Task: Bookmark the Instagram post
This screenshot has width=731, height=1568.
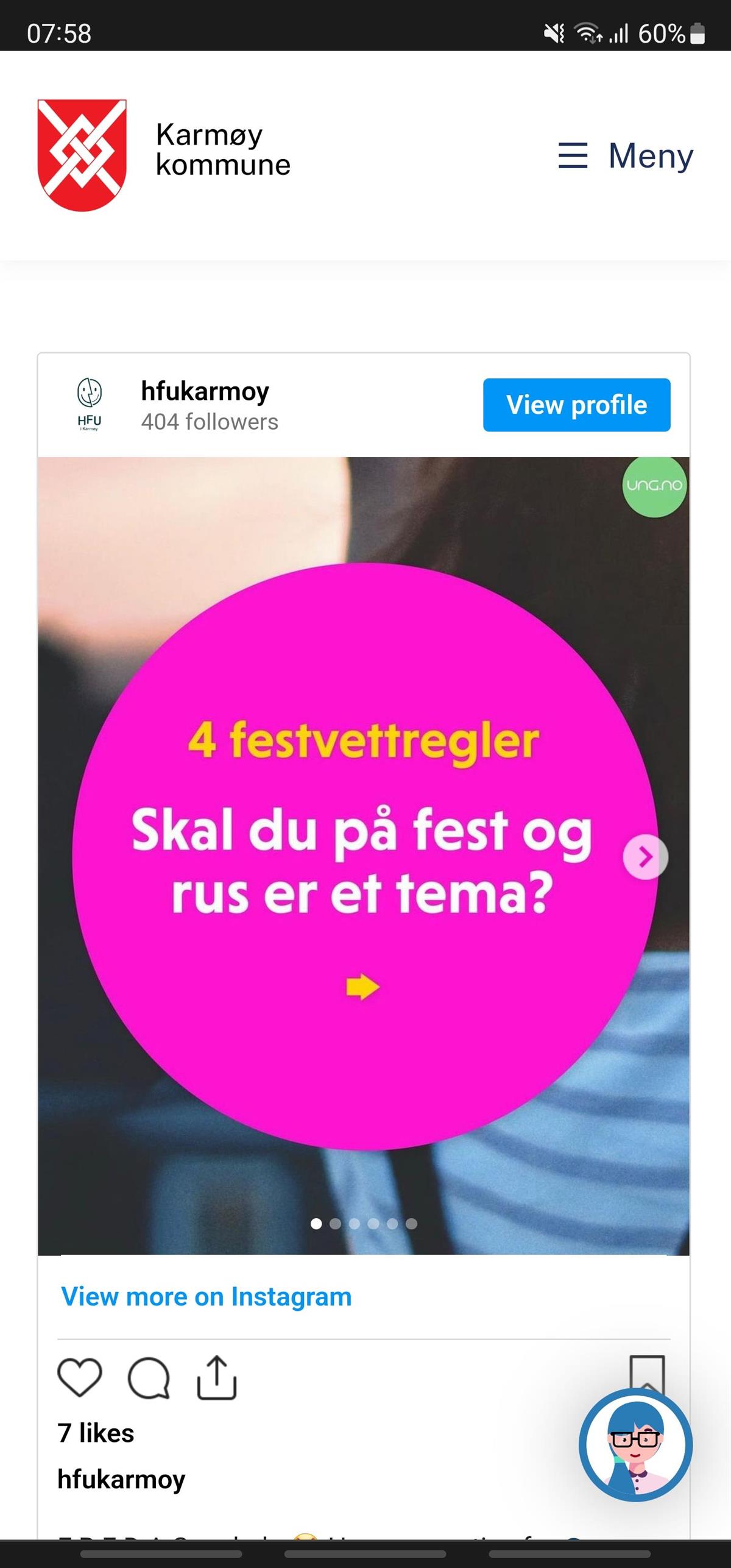Action: (x=646, y=1370)
